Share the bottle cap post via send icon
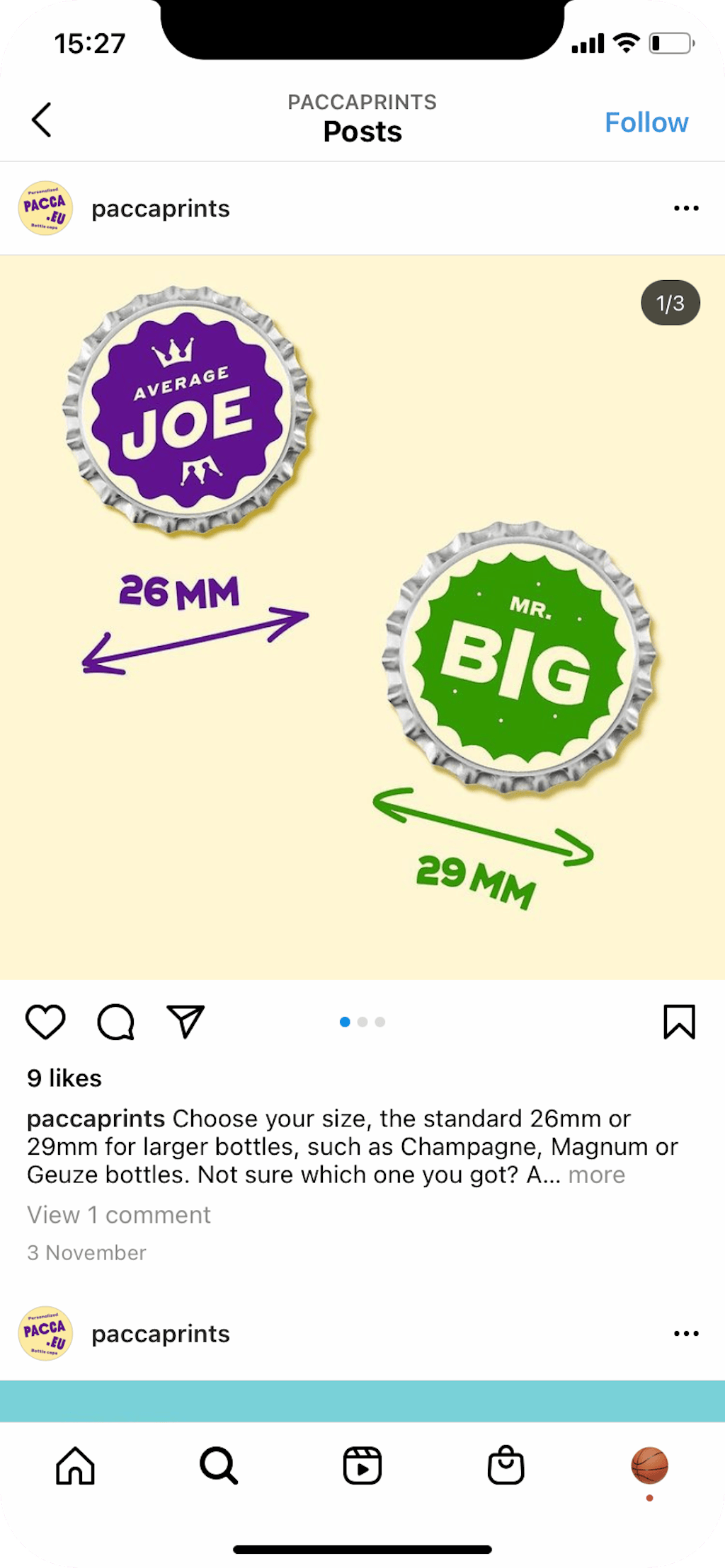Screen dimensions: 725x1568 click(185, 1022)
